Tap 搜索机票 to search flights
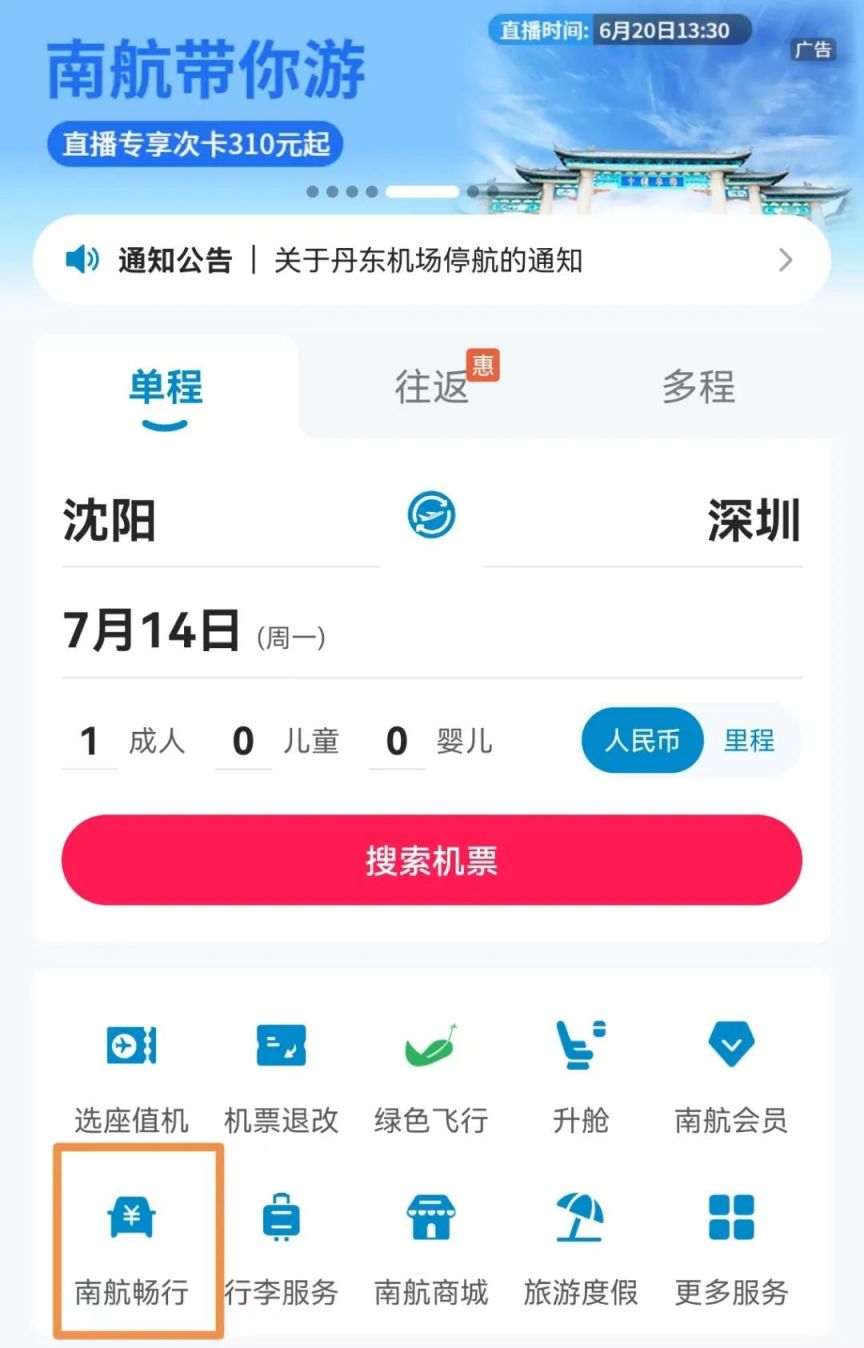864x1348 pixels. tap(431, 860)
